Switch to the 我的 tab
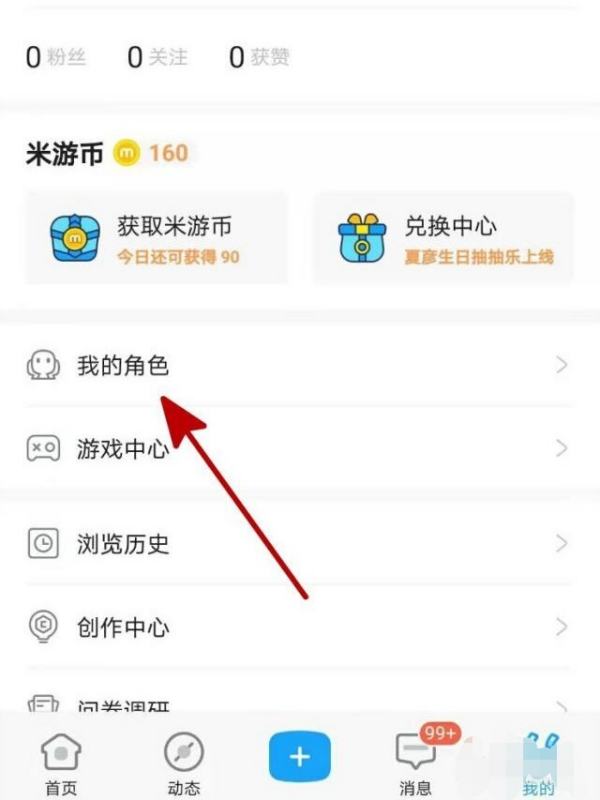Viewport: 600px width, 800px height. pos(538,764)
